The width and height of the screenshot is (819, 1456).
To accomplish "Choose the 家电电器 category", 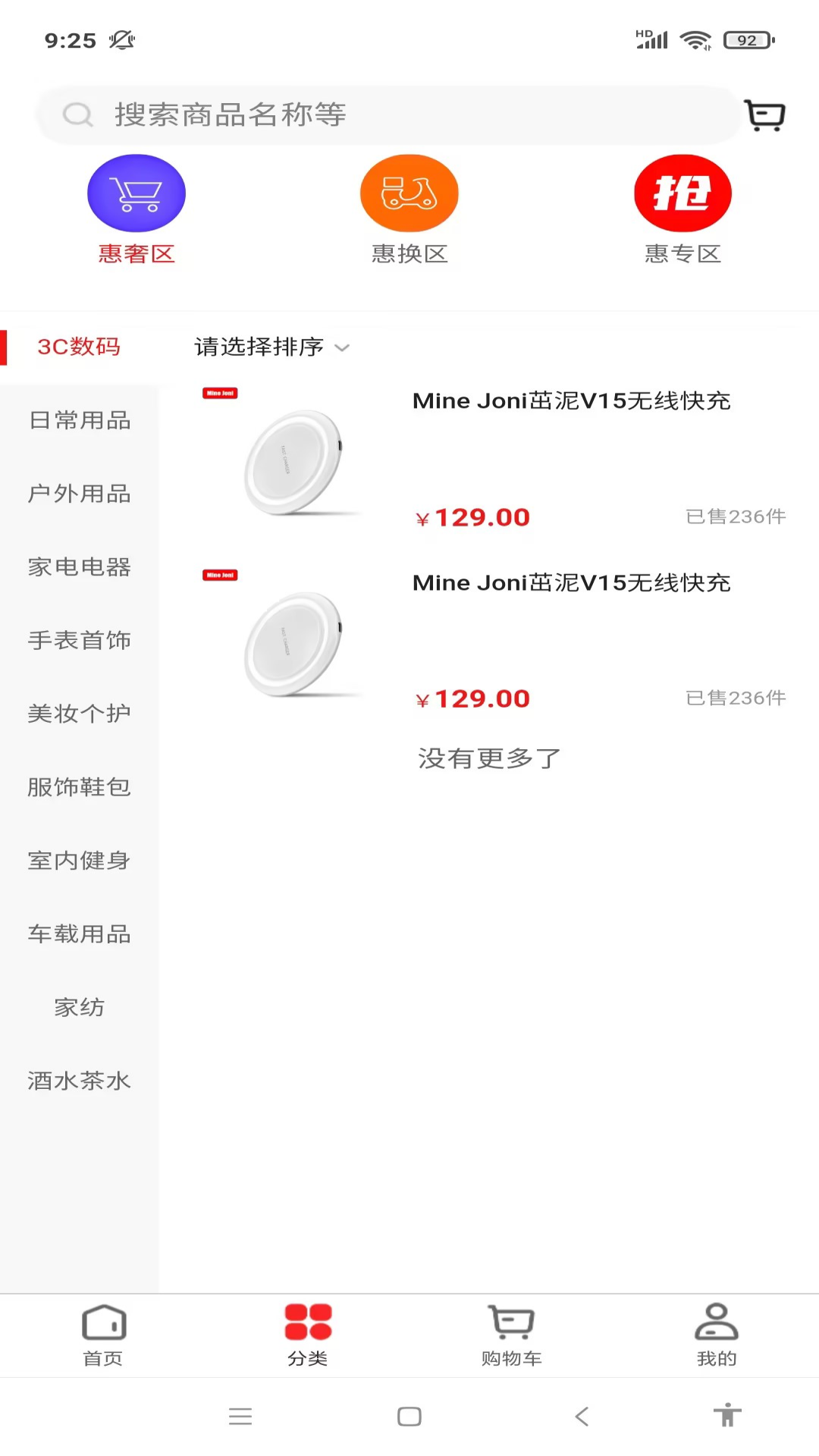I will coord(80,567).
